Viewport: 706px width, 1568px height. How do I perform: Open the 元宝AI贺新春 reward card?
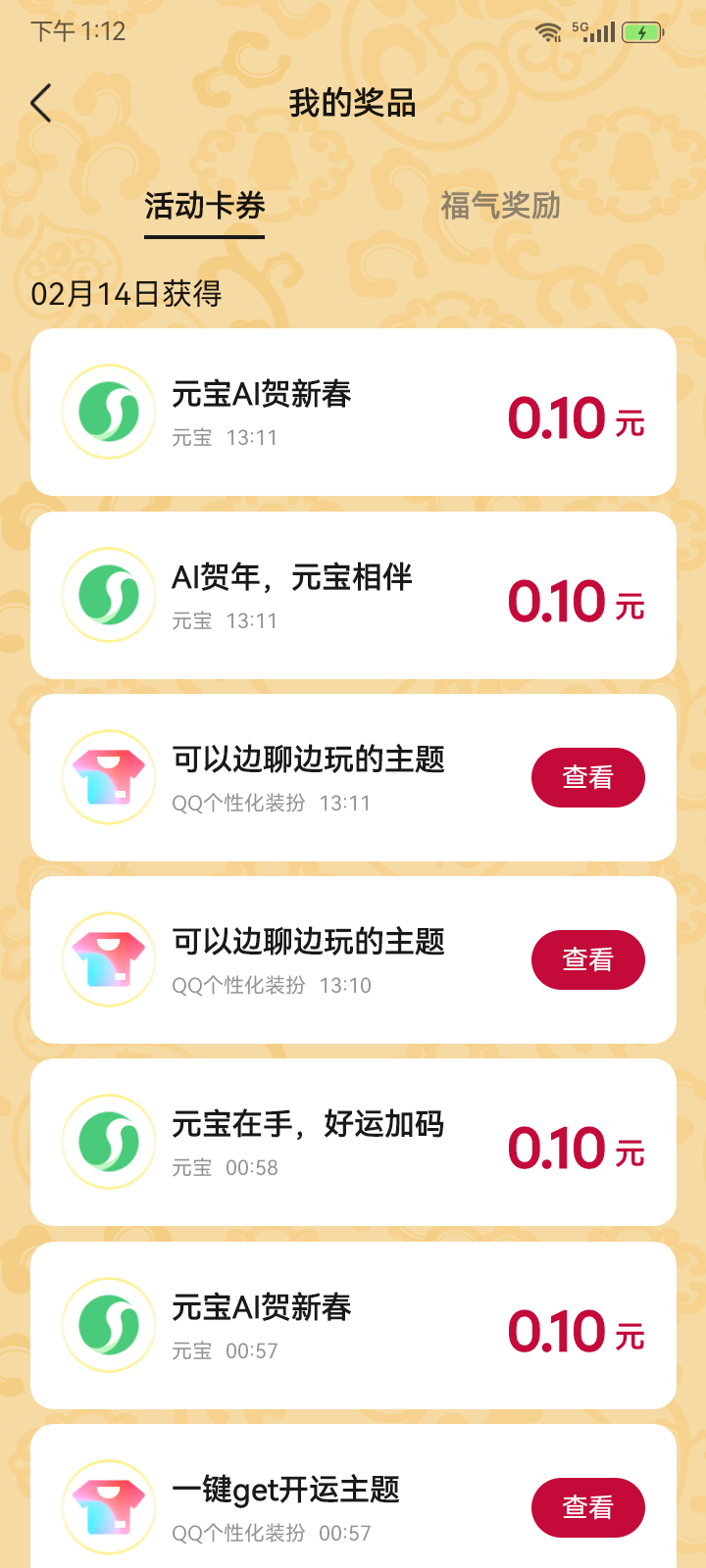[x=353, y=410]
